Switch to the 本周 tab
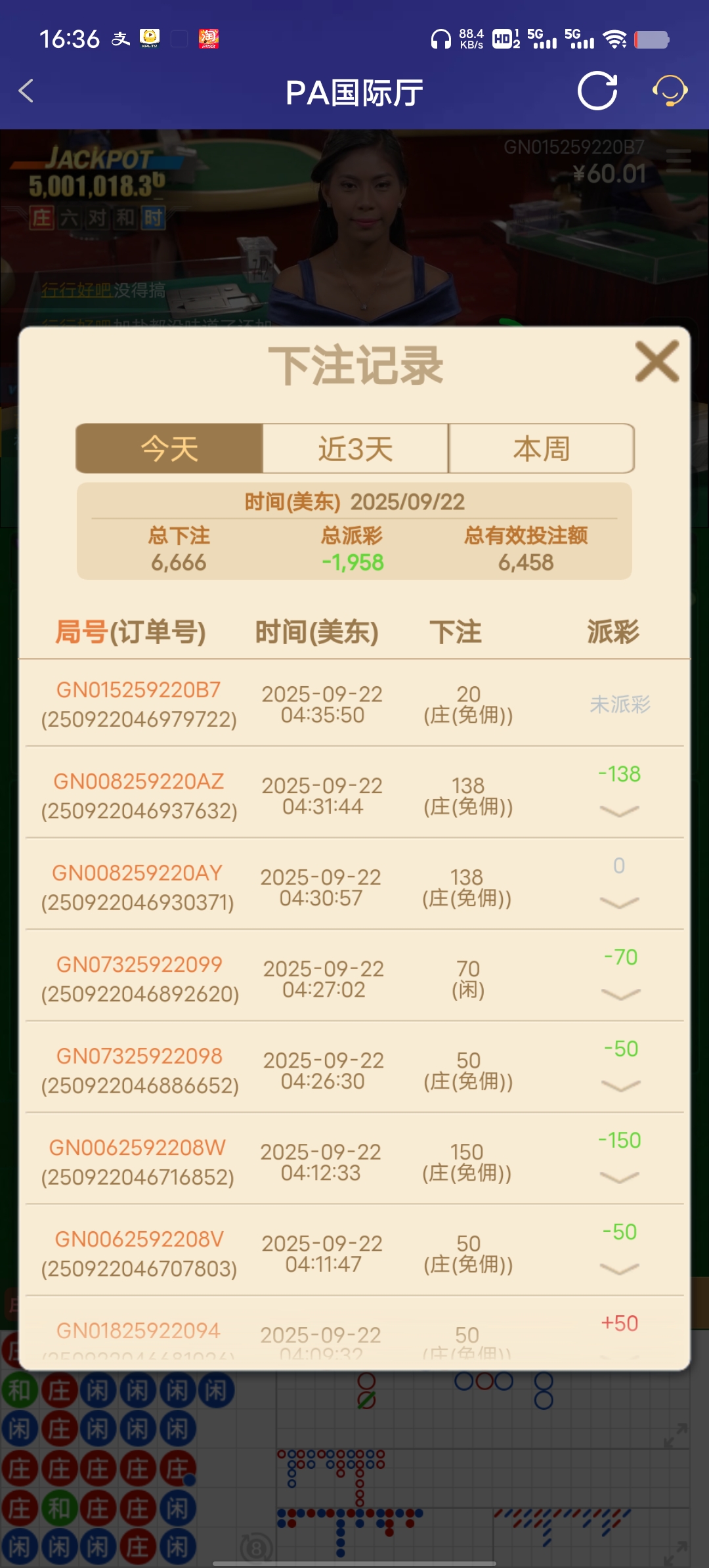Screen dimensions: 709x1568 [541, 448]
